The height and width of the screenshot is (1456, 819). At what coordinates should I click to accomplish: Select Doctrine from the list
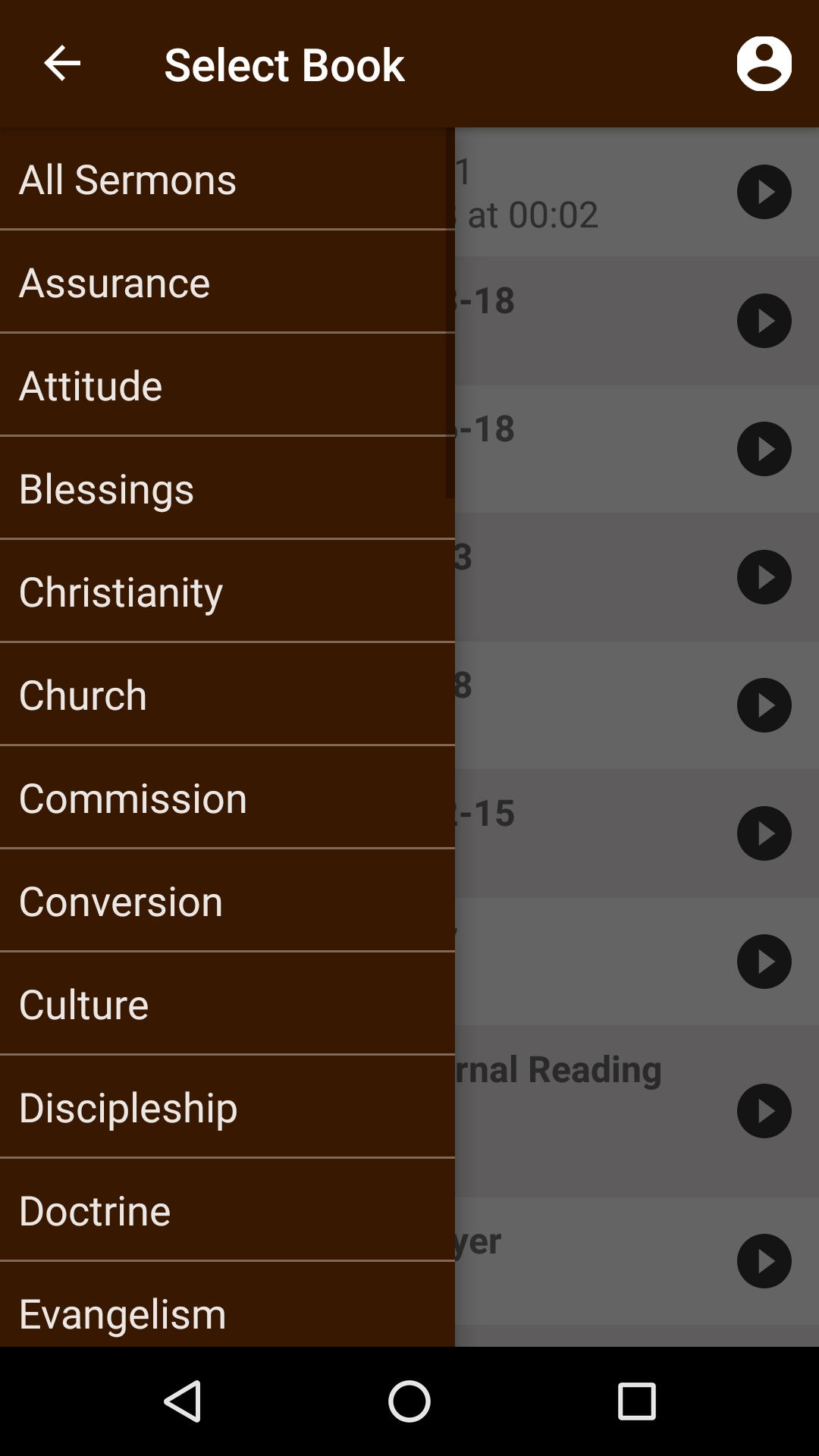click(227, 1210)
